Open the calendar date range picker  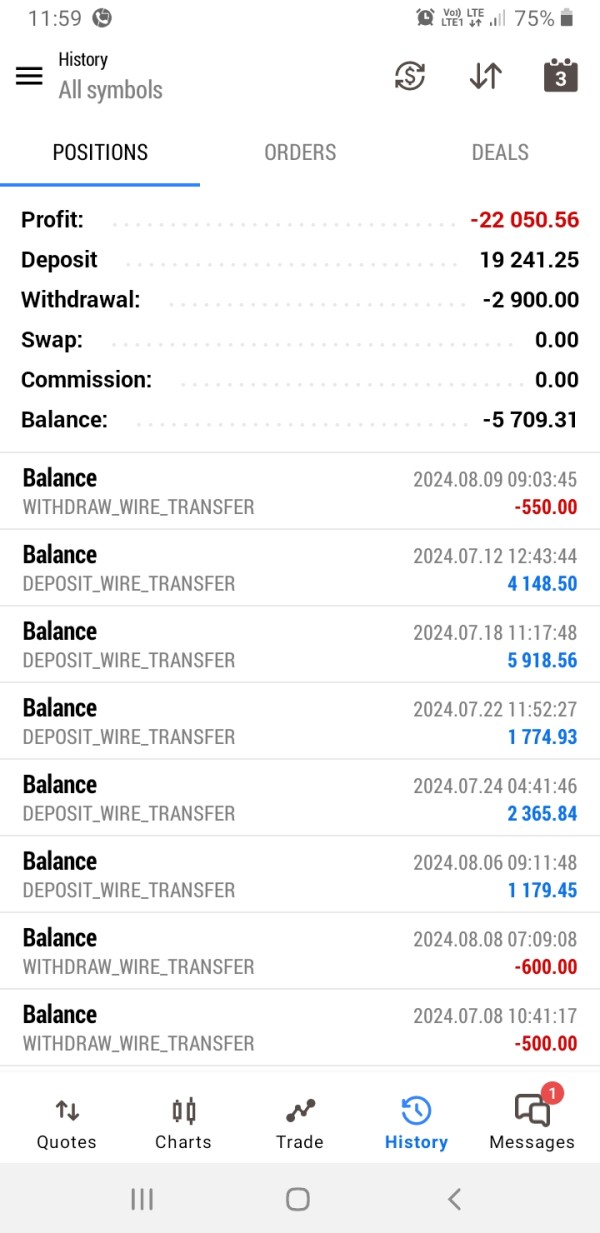pos(560,76)
